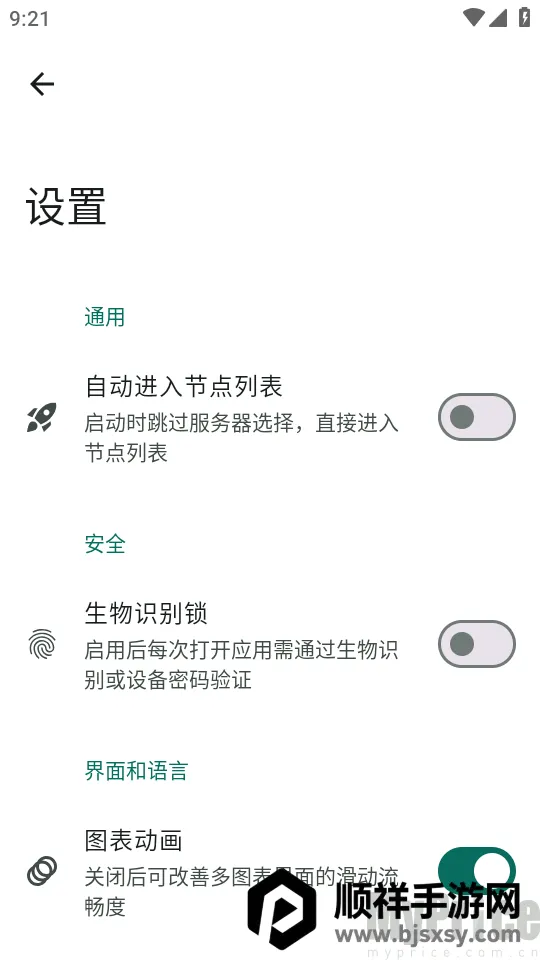Image resolution: width=540 pixels, height=960 pixels.
Task: Disable the 图表动画 switch
Action: [476, 871]
